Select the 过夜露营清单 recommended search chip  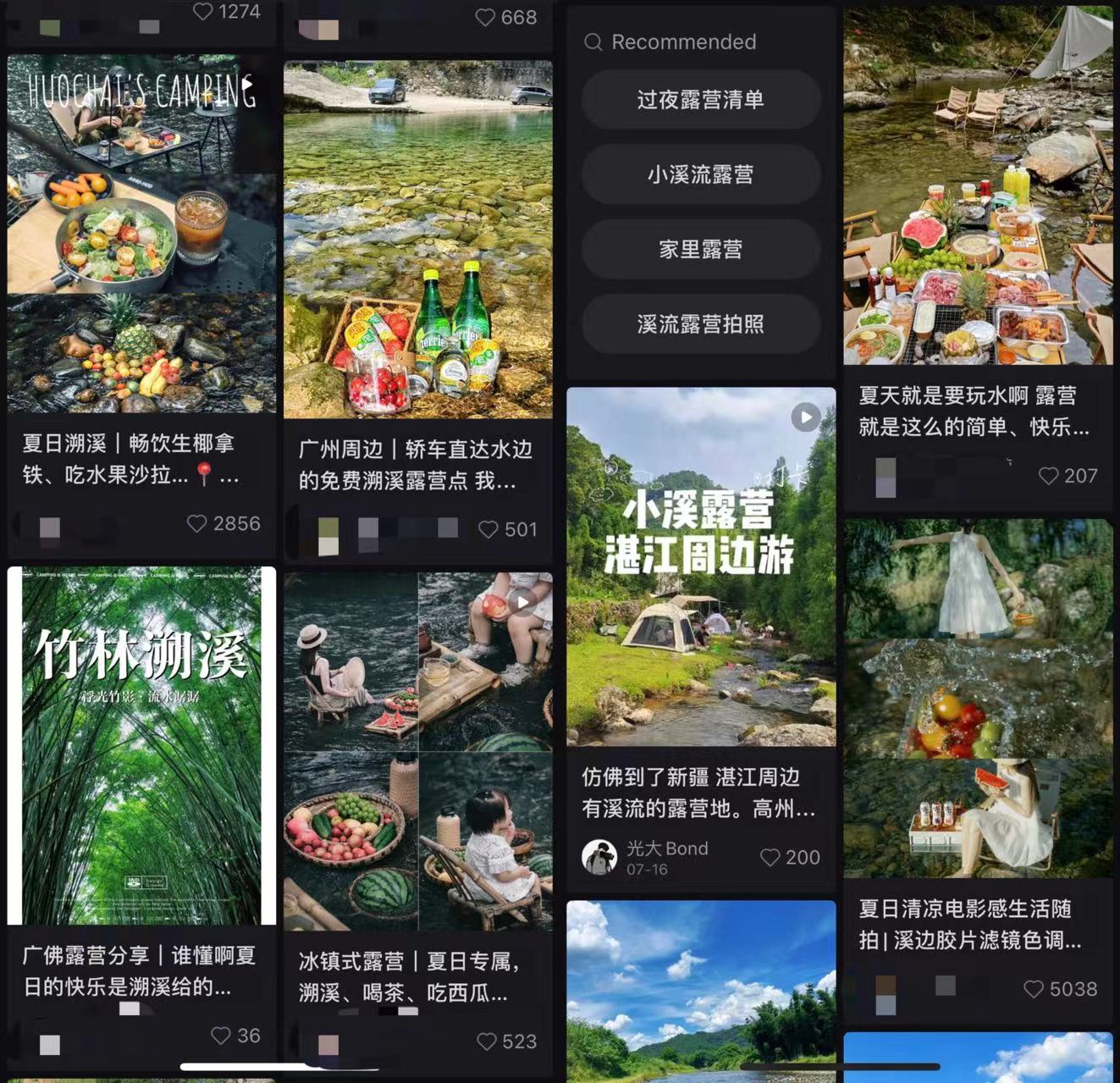click(700, 100)
